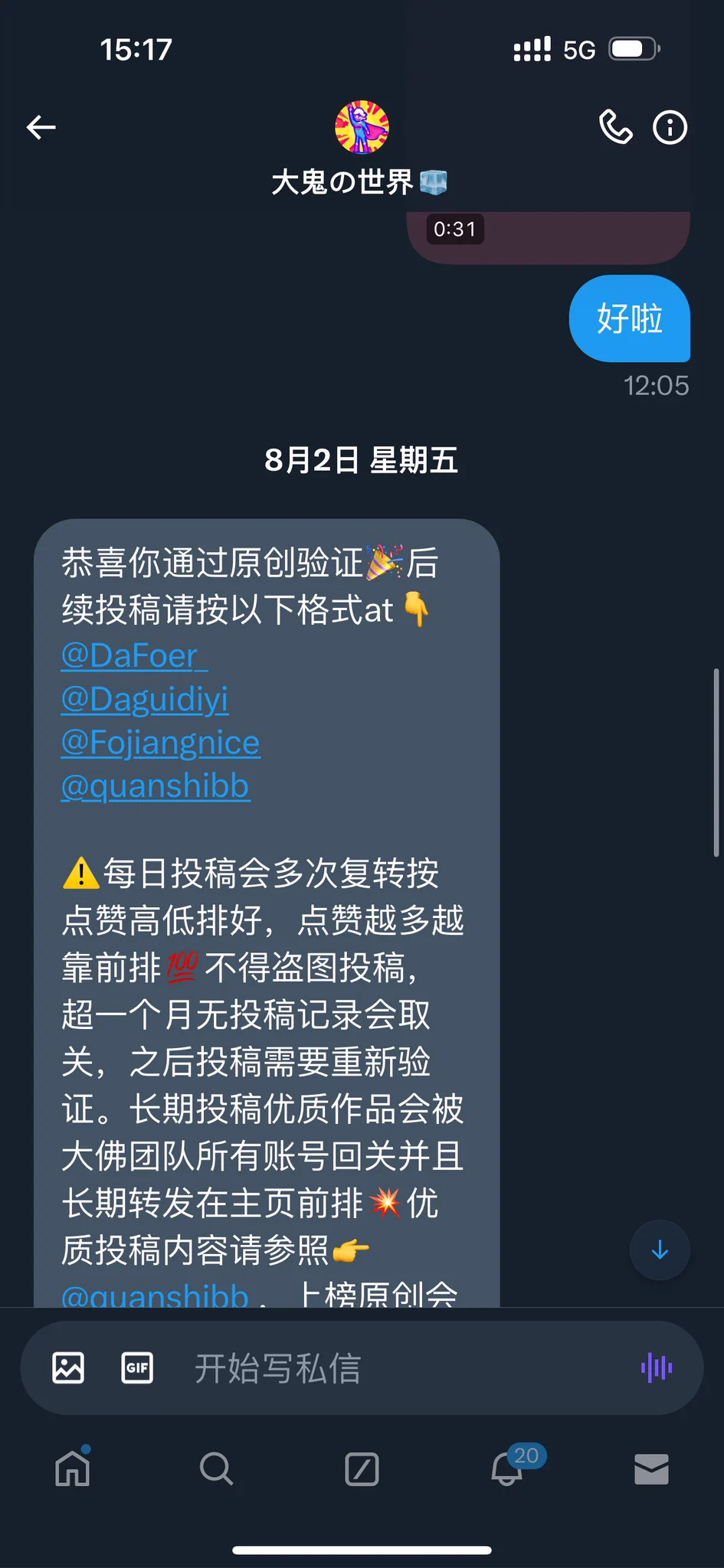Open the Messages tab

click(x=651, y=1468)
